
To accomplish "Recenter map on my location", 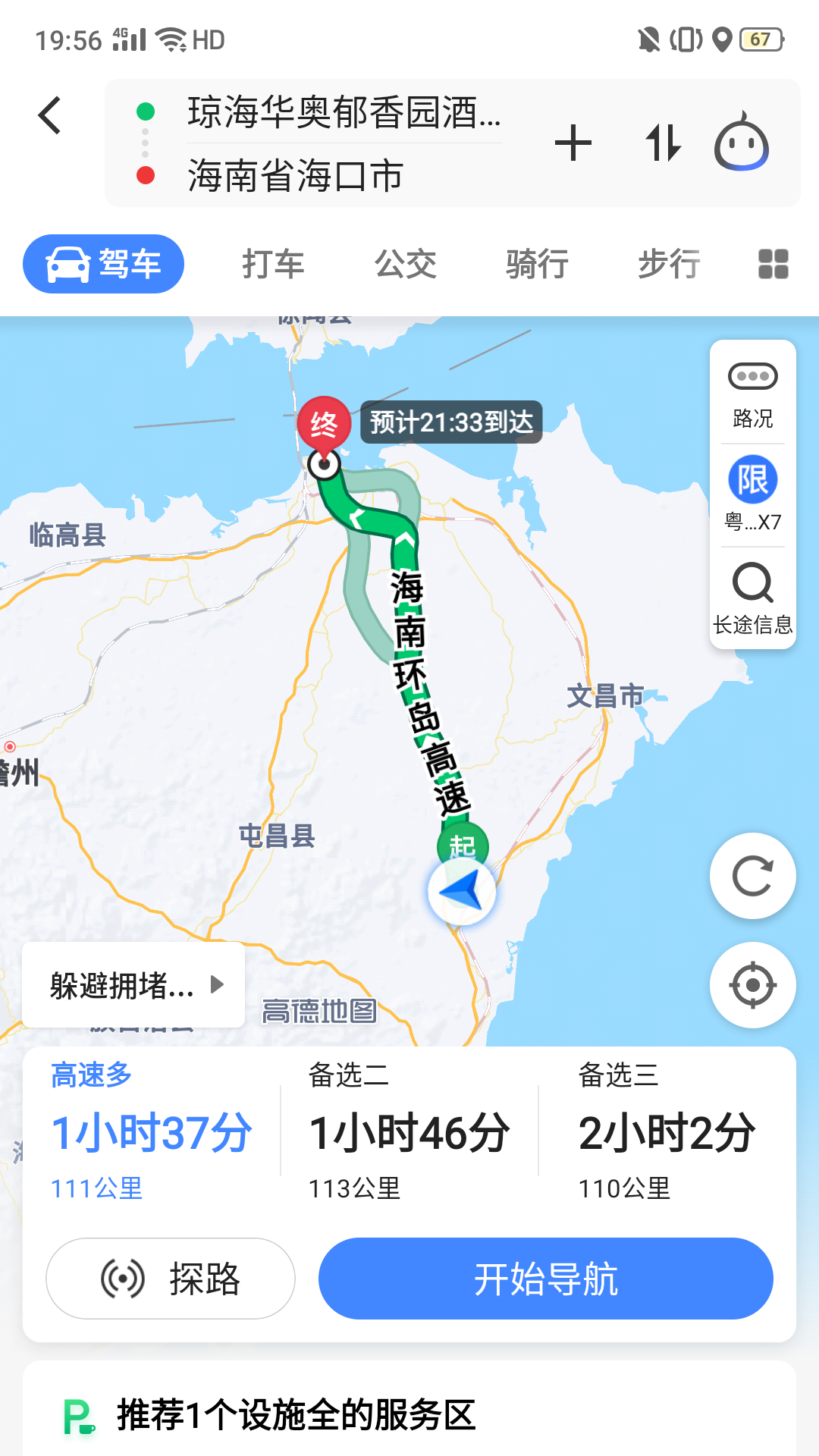I will pyautogui.click(x=752, y=985).
